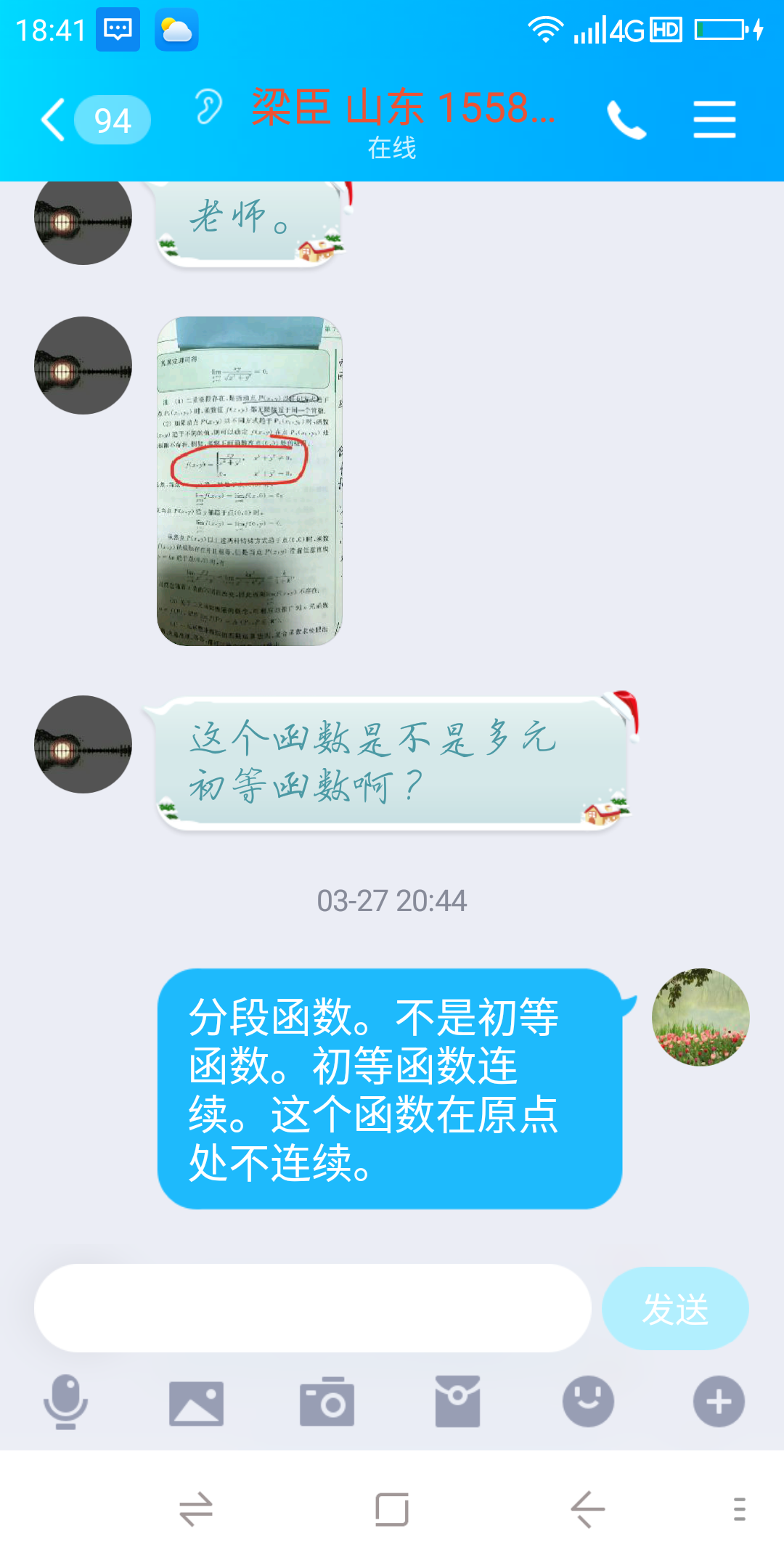Focus the message input field
Screen dimensions: 784x1568
pyautogui.click(x=312, y=1308)
